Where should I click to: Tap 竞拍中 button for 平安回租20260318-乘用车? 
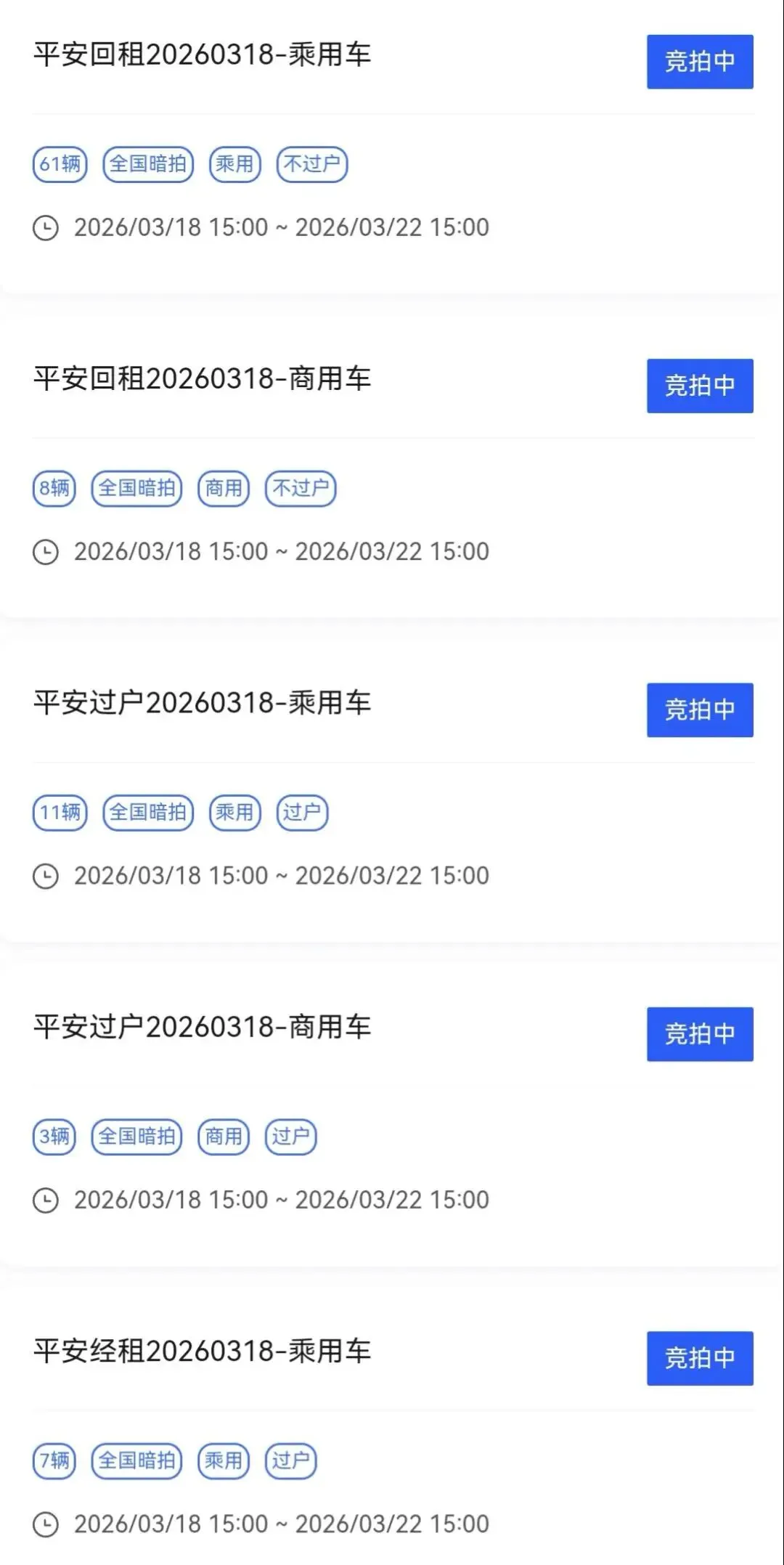(699, 62)
